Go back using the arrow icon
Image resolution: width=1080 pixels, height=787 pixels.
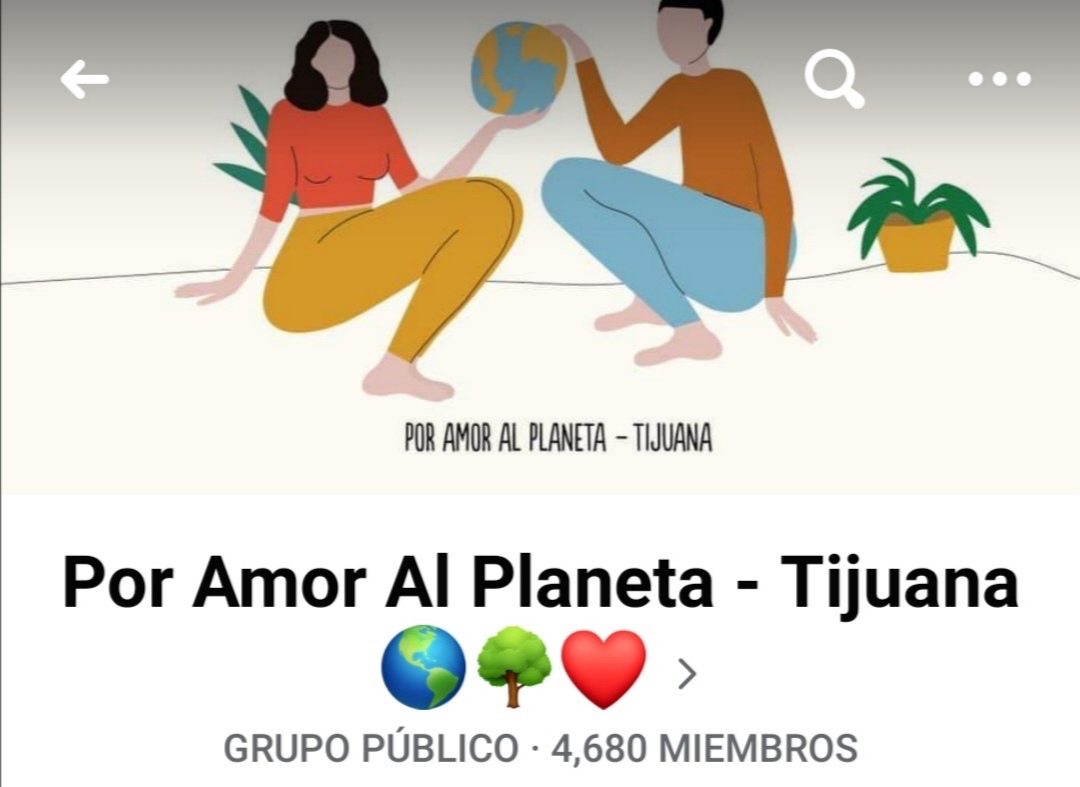coord(84,80)
